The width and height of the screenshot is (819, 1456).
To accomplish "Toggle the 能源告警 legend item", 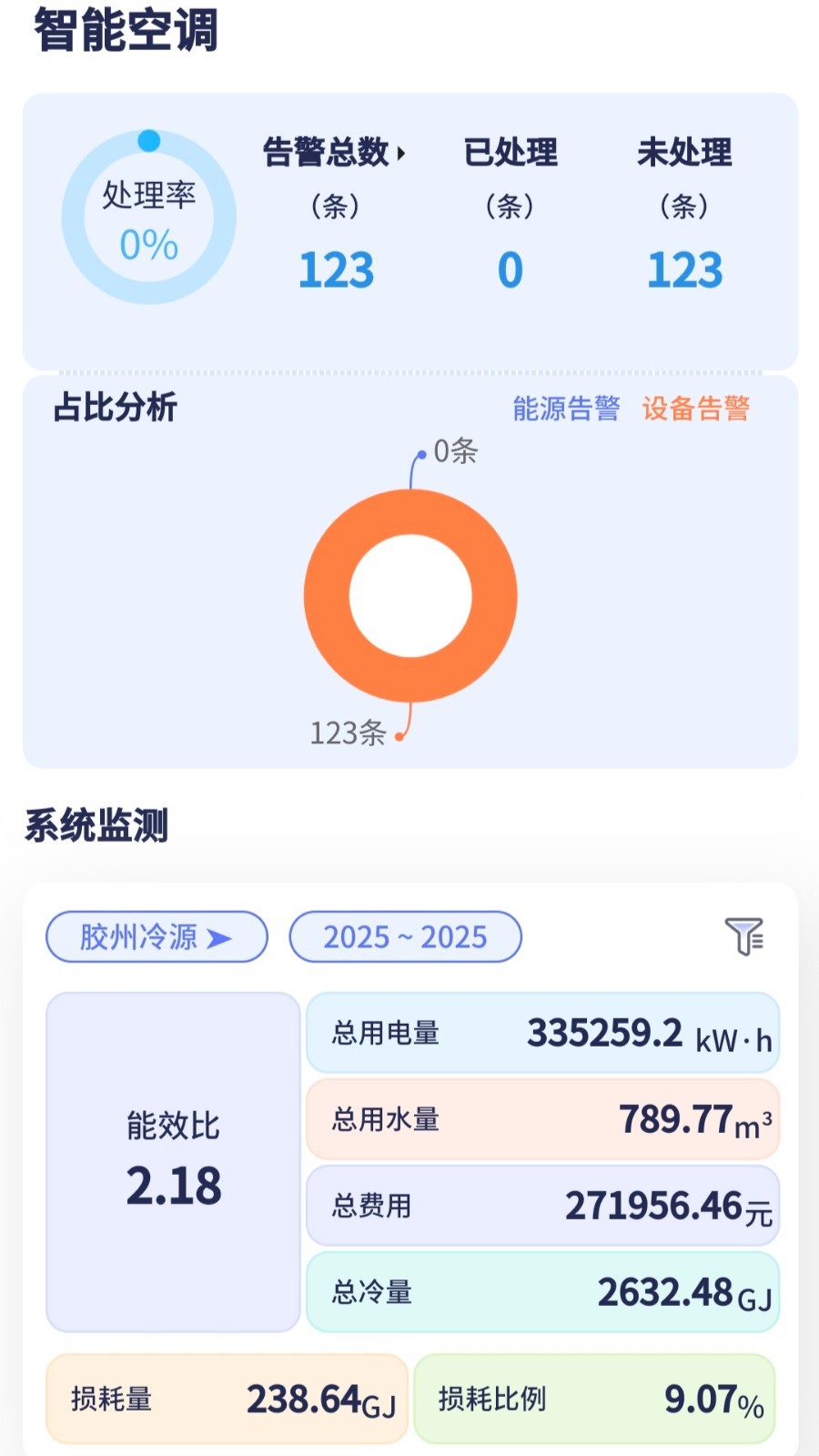I will [x=566, y=409].
